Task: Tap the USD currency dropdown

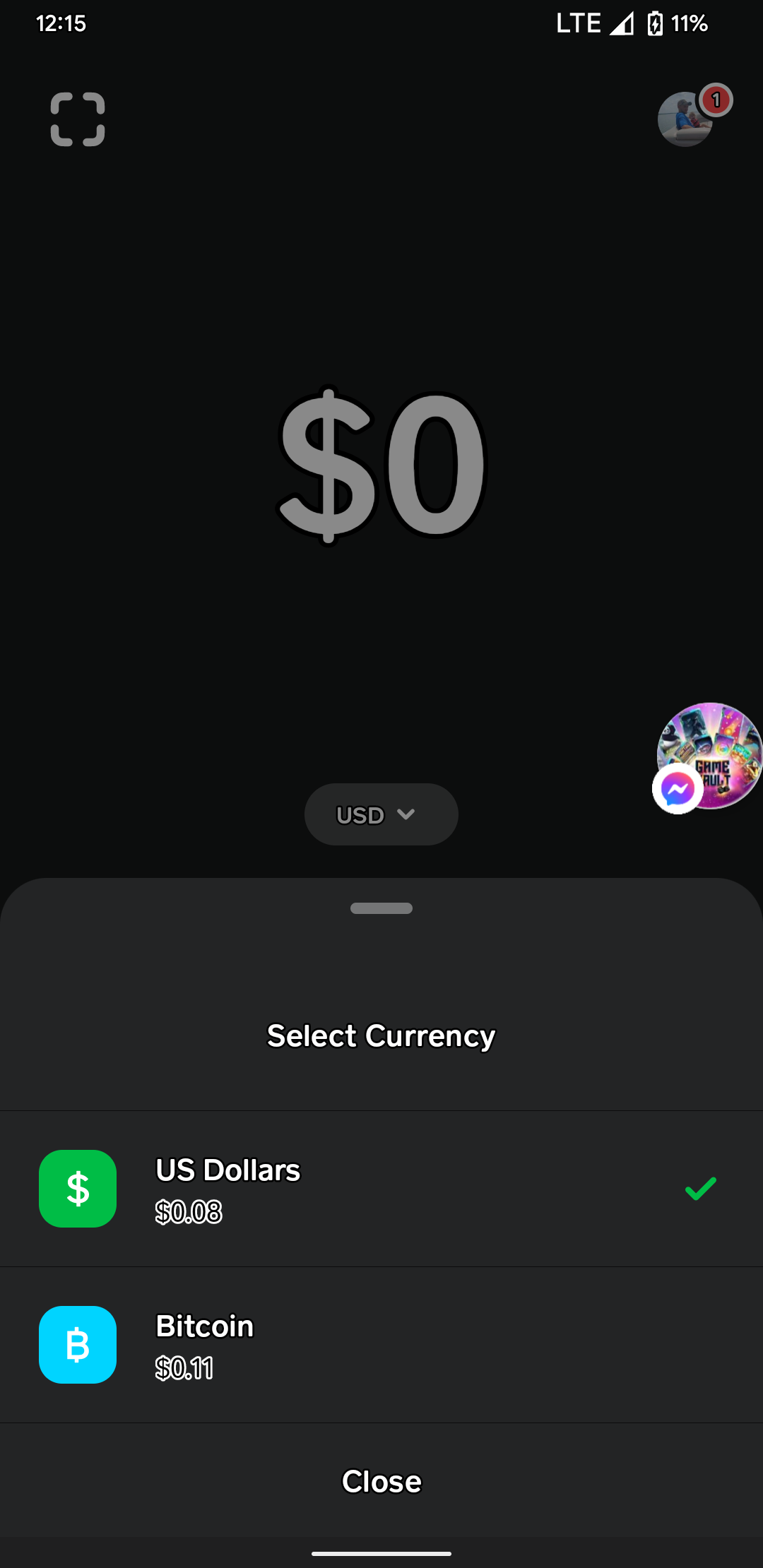Action: pyautogui.click(x=381, y=814)
